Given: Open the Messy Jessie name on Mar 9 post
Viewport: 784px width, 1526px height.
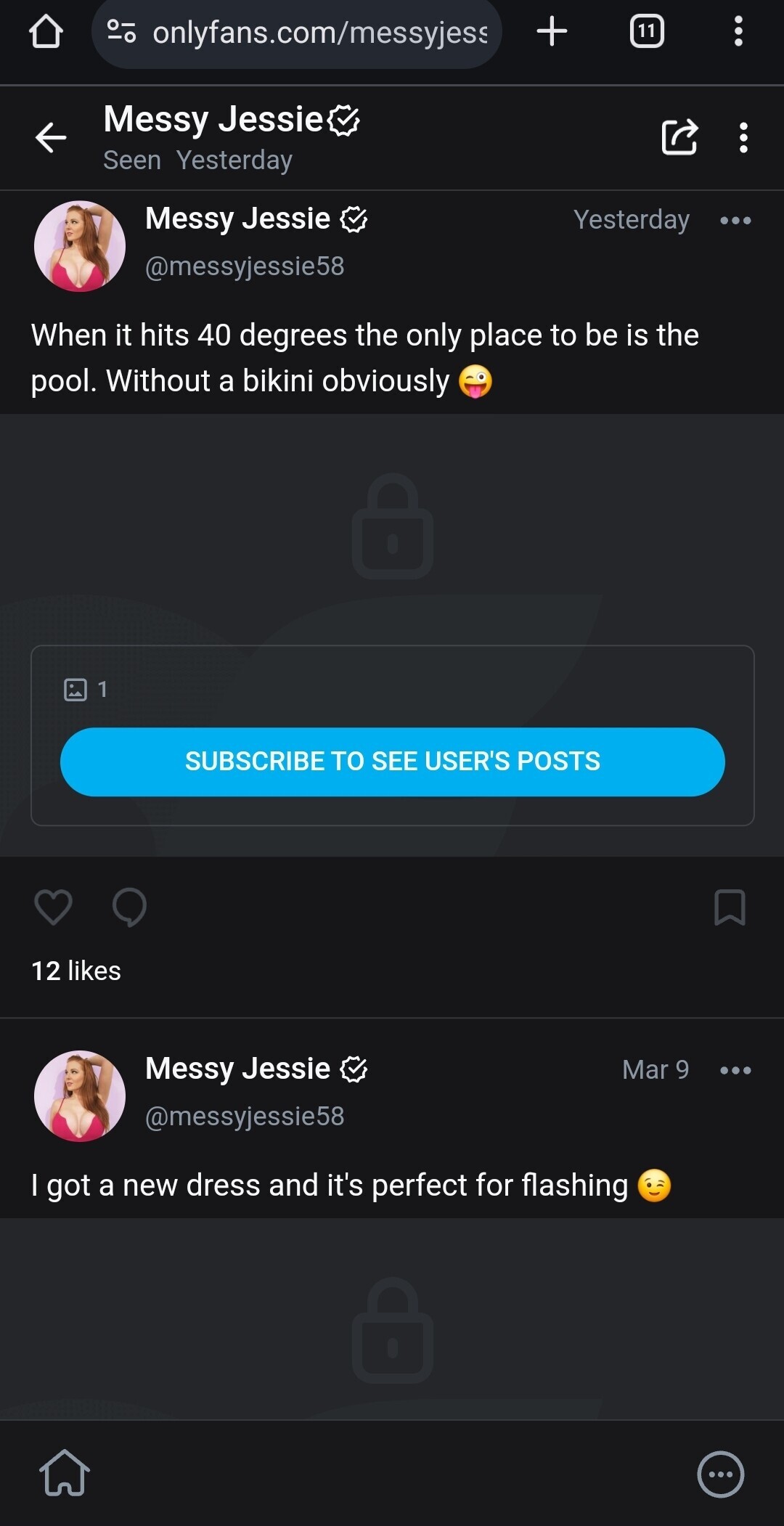Looking at the screenshot, I should point(237,1069).
